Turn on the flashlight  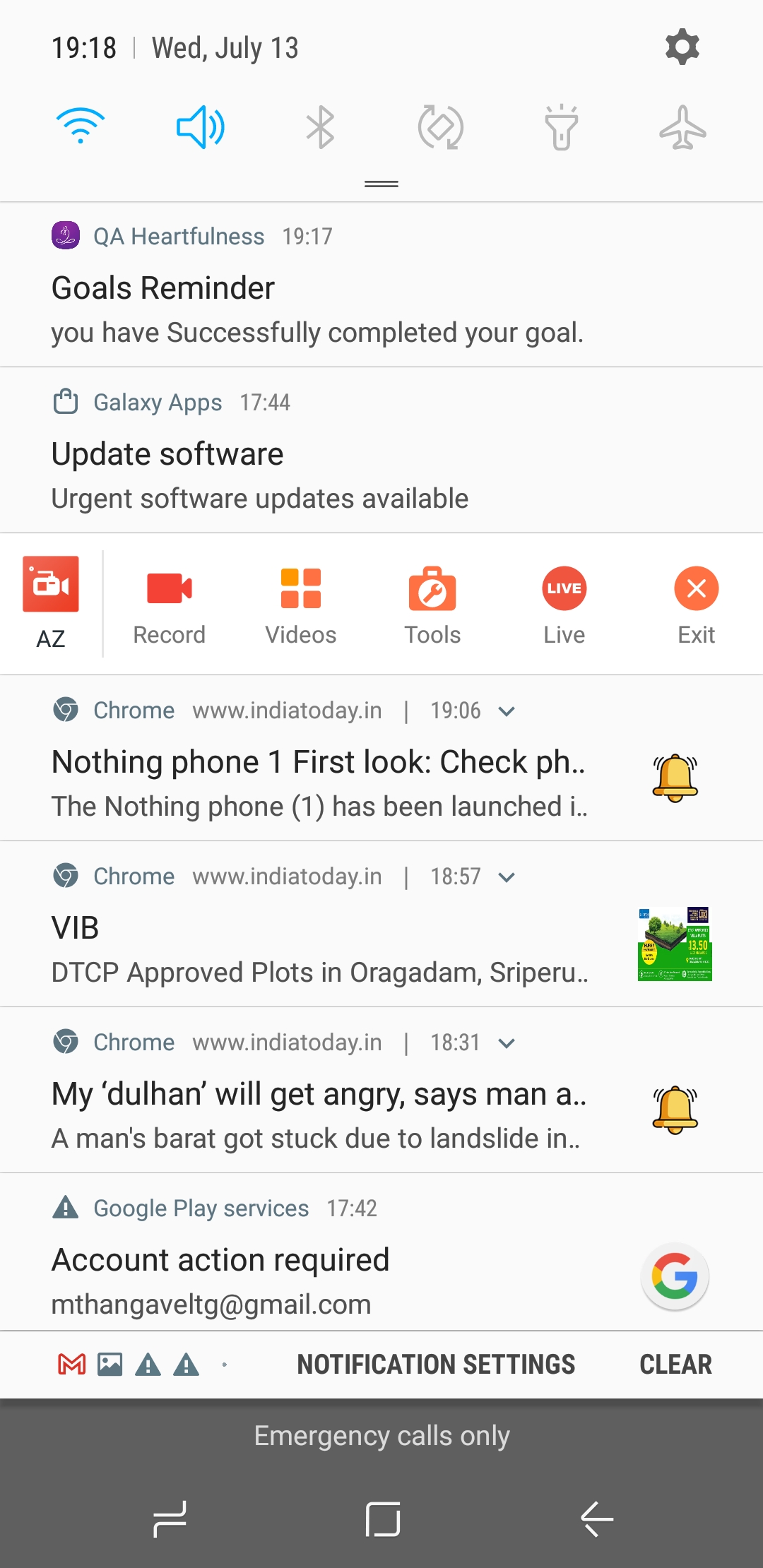[562, 127]
